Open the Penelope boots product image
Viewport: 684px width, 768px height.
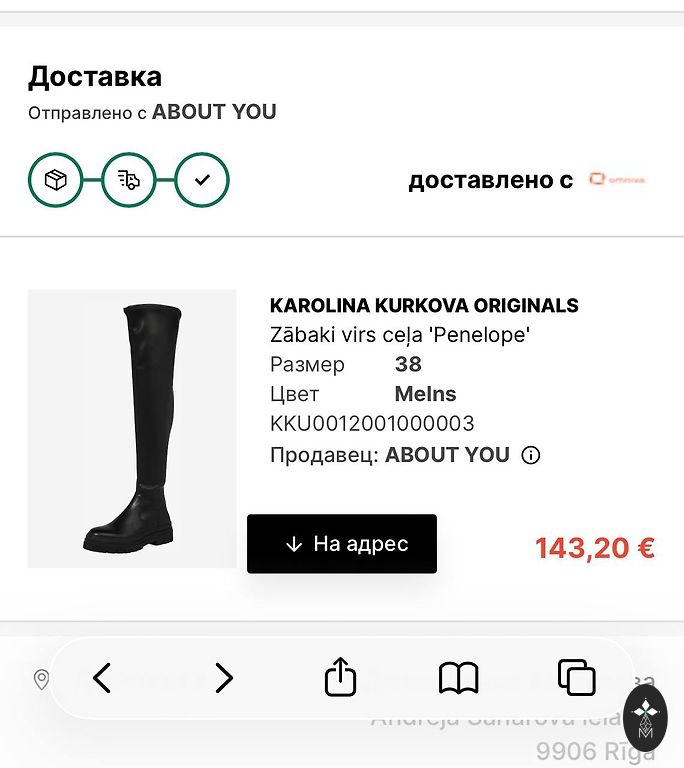132,429
